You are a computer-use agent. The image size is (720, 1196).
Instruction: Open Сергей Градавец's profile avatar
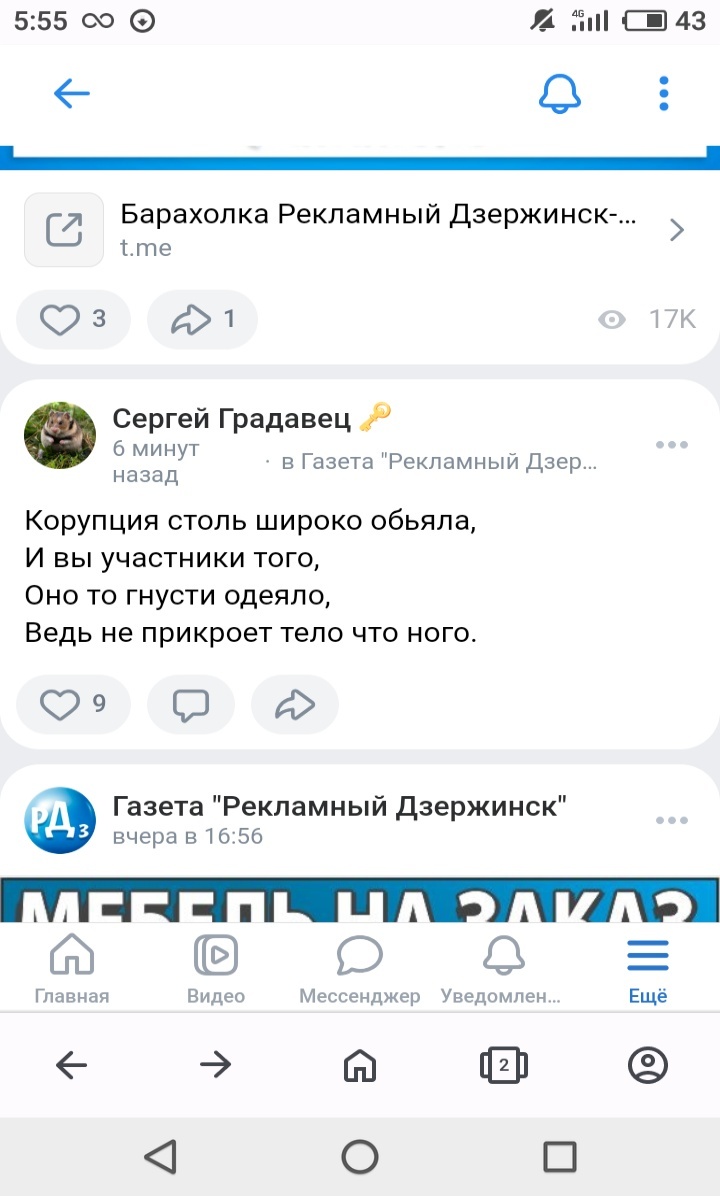tap(60, 436)
